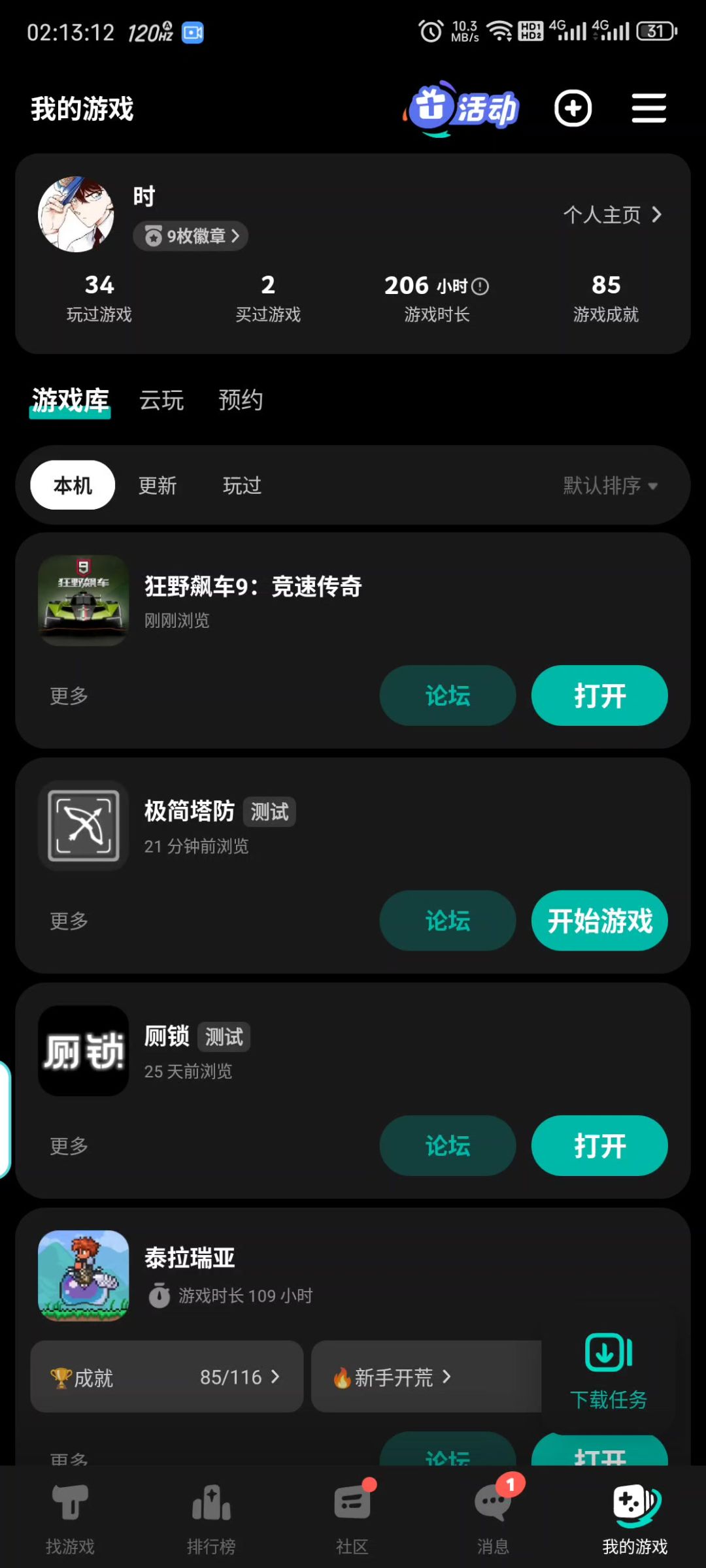This screenshot has height=1568, width=706.
Task: Launch 厕锁 with the 打开 button
Action: [599, 1145]
